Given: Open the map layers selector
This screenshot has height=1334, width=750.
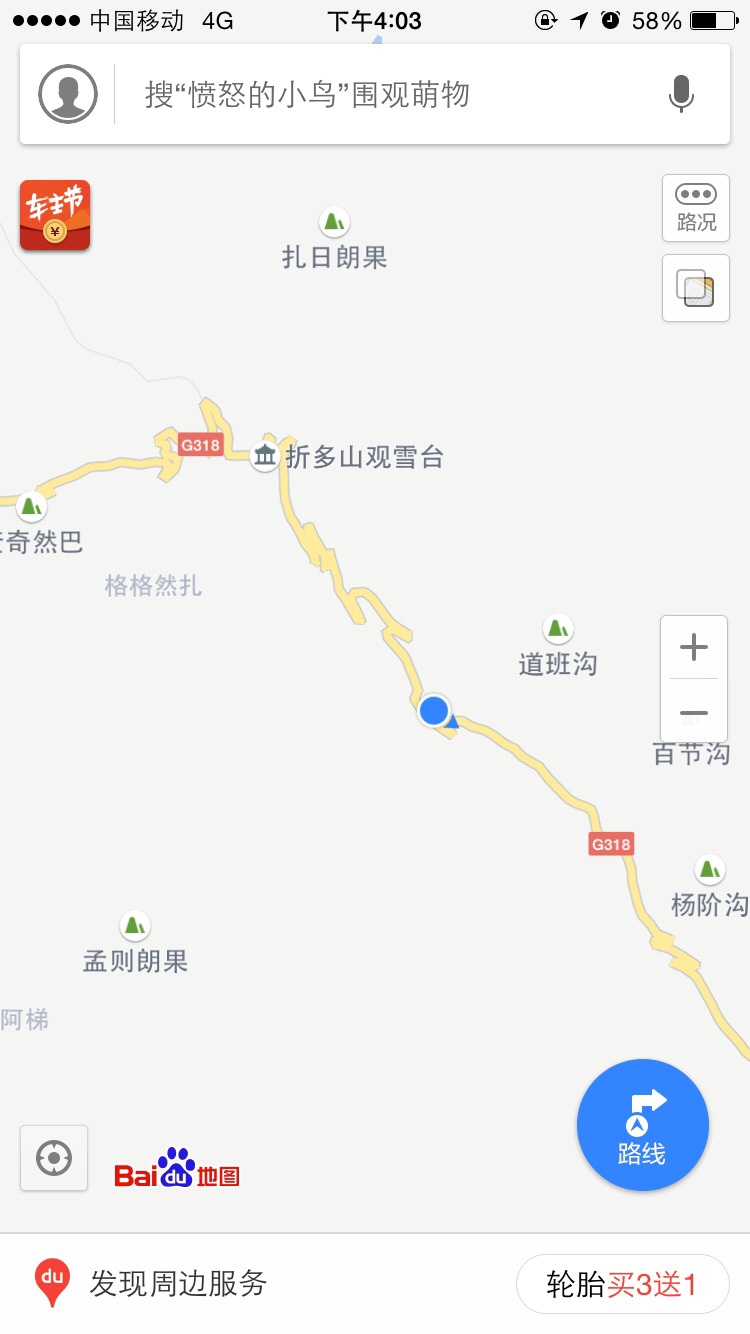Looking at the screenshot, I should [x=696, y=288].
